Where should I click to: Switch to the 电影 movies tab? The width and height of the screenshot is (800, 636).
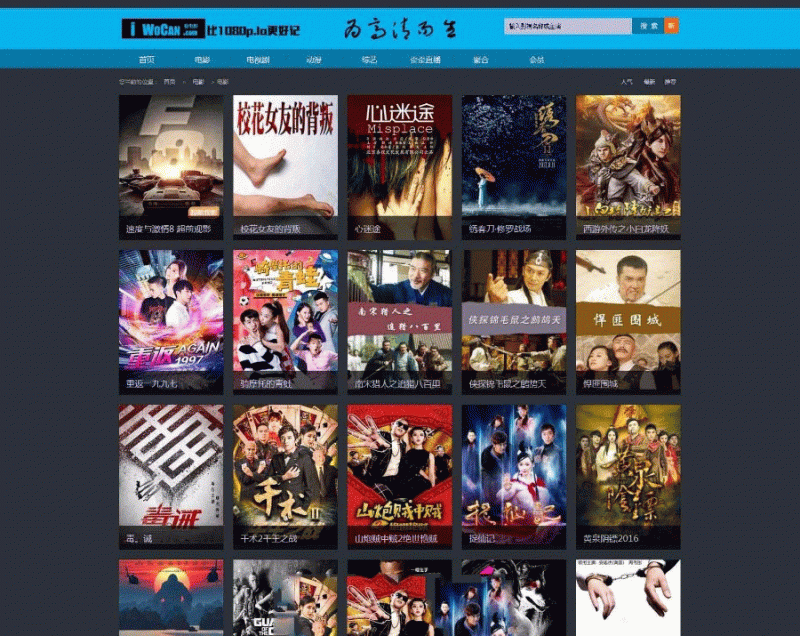point(202,60)
